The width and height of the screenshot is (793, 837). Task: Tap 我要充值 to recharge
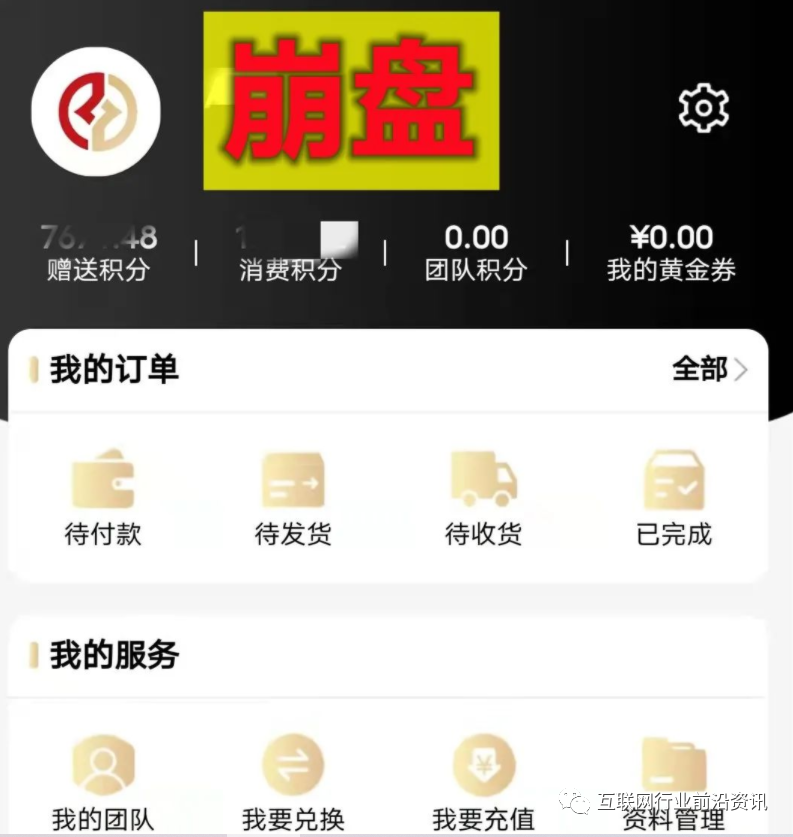point(483,781)
